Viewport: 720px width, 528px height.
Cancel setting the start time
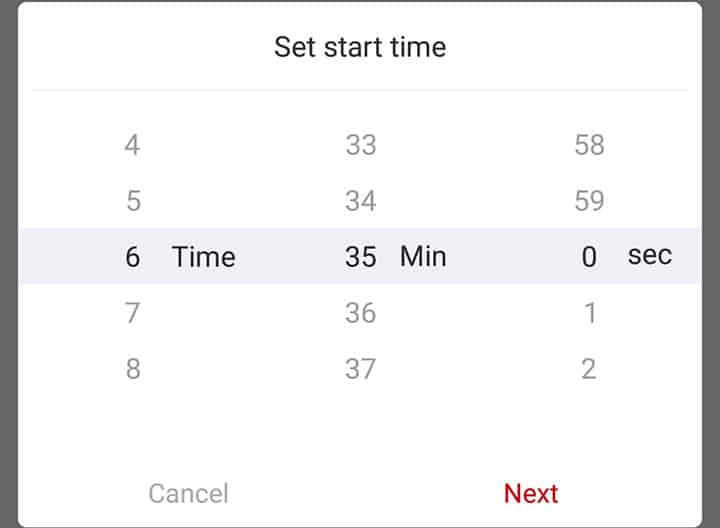188,493
